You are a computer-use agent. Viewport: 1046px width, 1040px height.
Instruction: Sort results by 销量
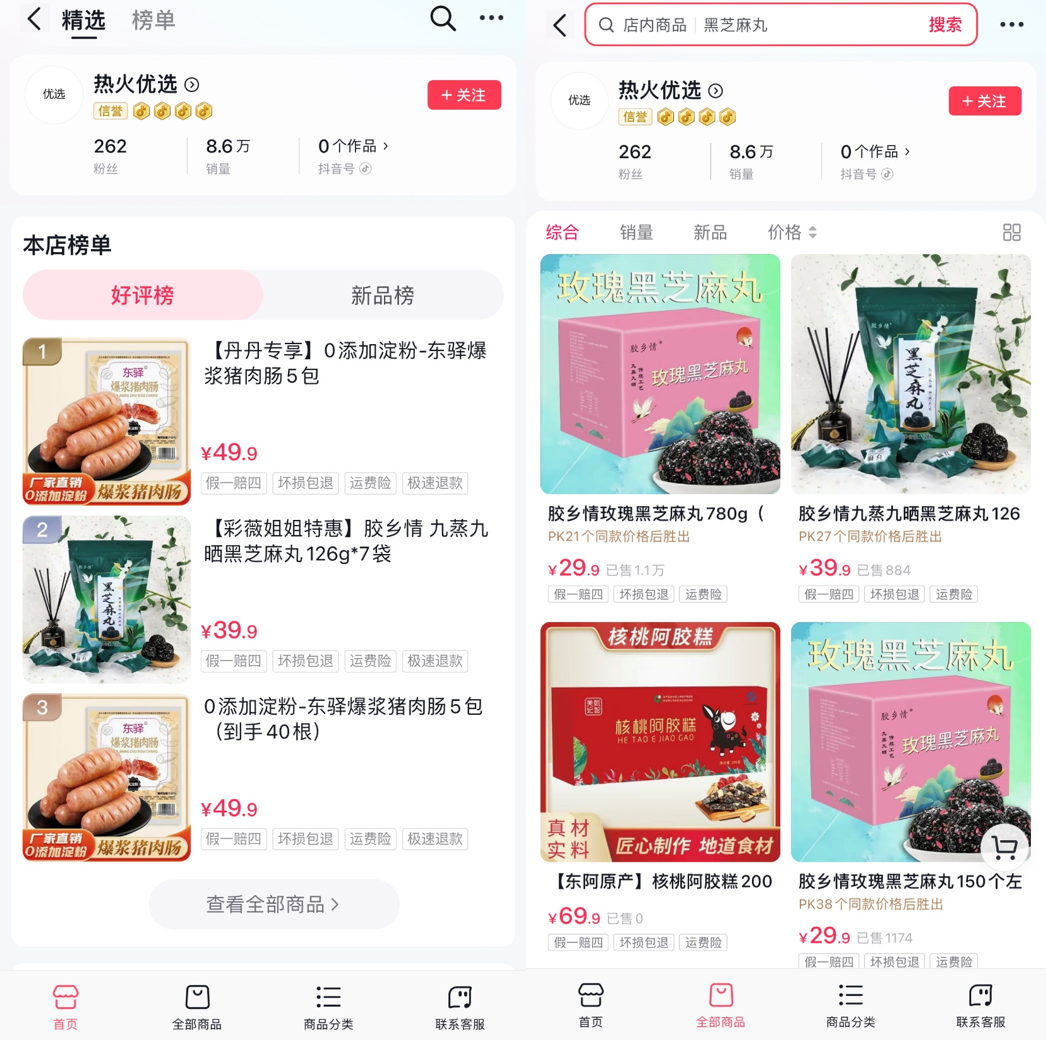[x=636, y=233]
